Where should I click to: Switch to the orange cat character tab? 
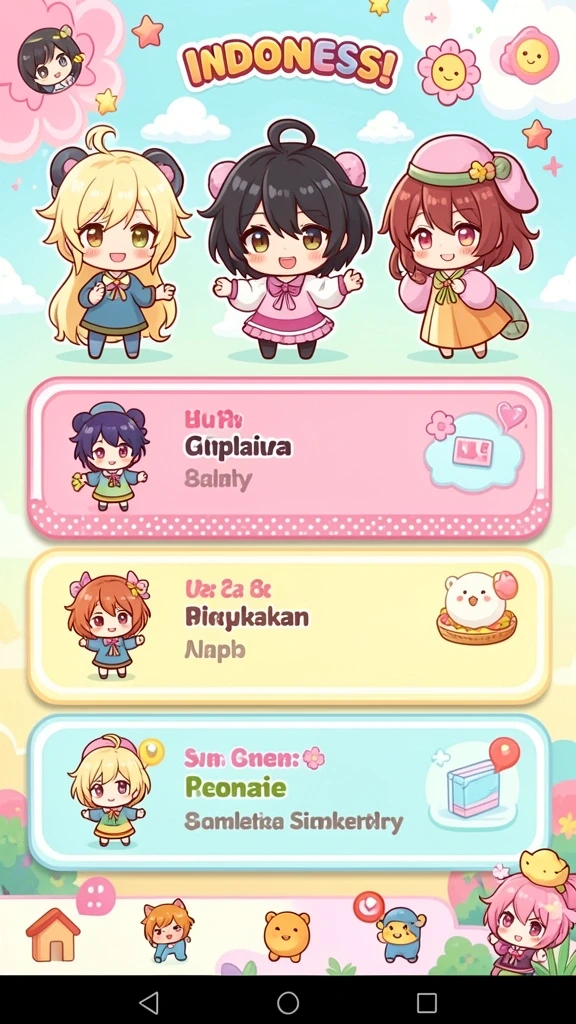[x=167, y=931]
